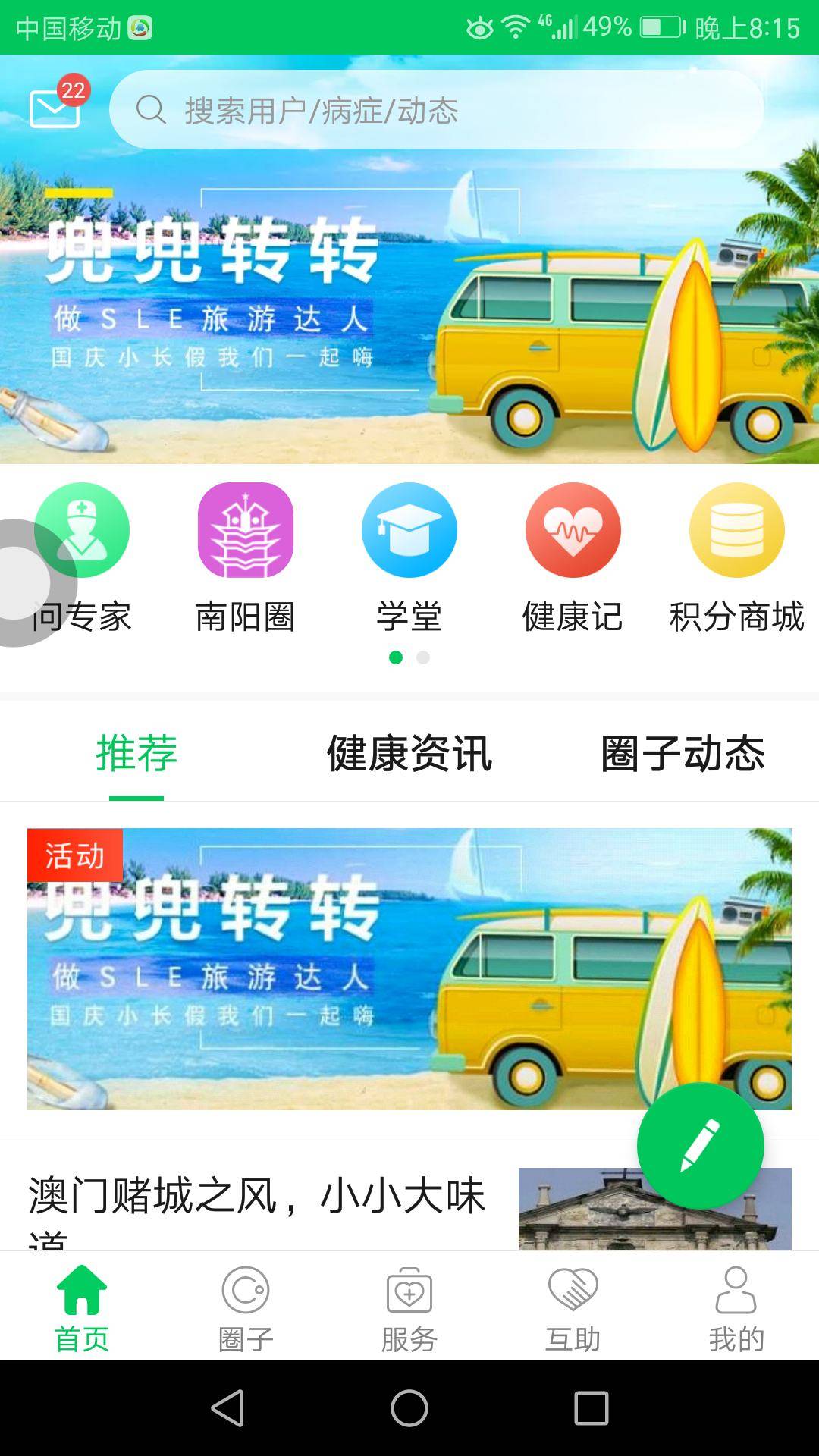819x1456 pixels.
Task: Tap the system back button
Action: click(227, 1408)
